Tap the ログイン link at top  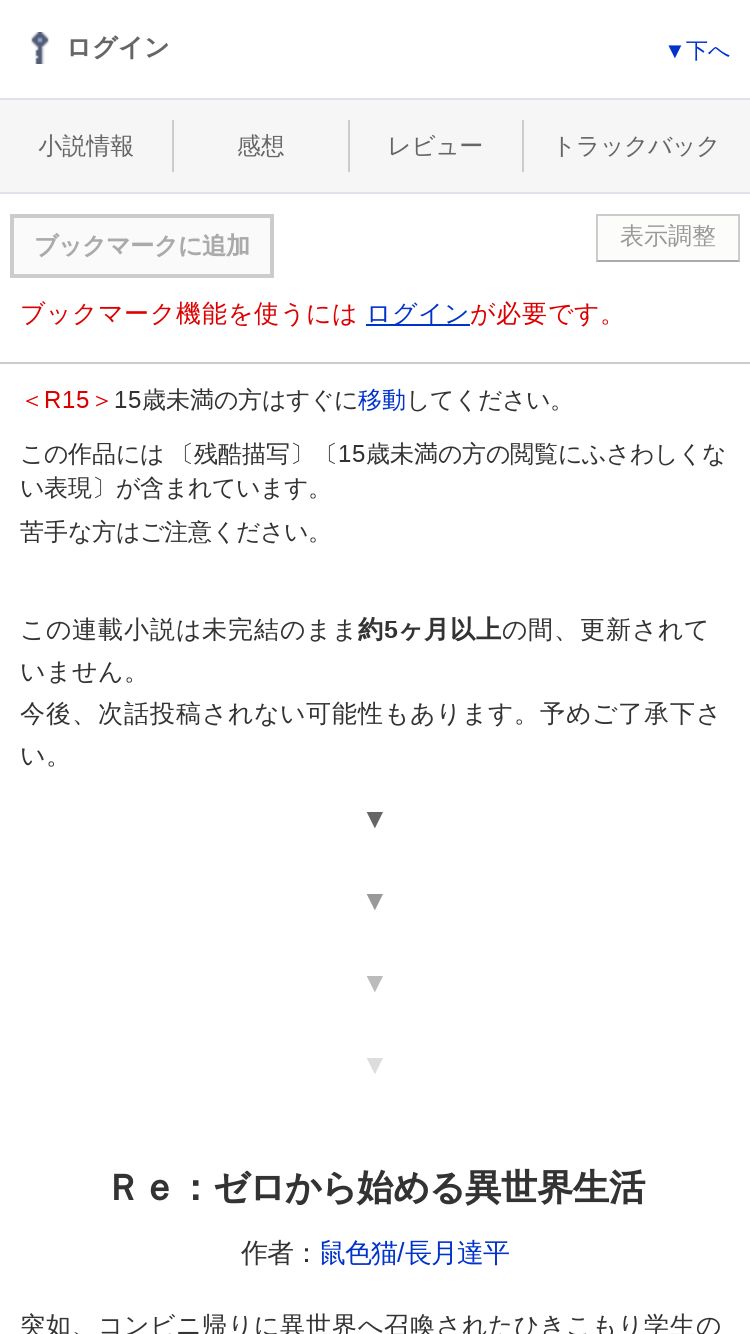tap(98, 47)
